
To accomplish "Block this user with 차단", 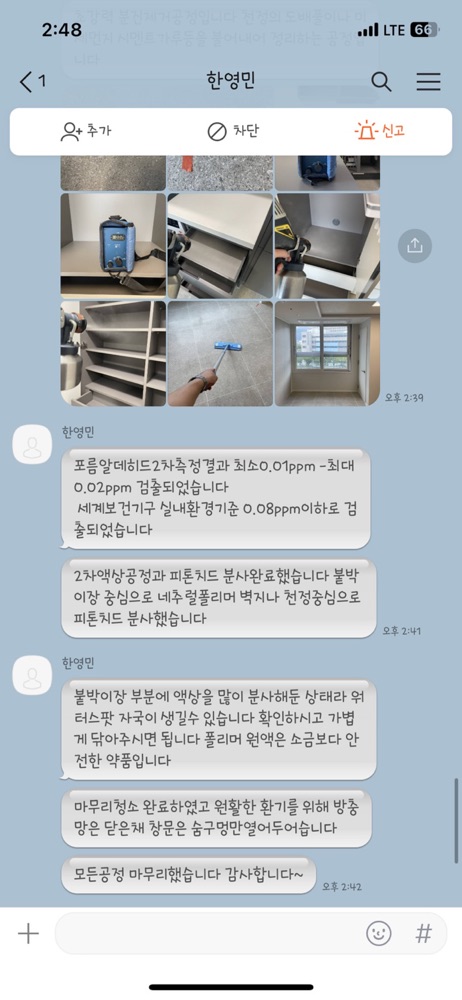I will (x=233, y=131).
